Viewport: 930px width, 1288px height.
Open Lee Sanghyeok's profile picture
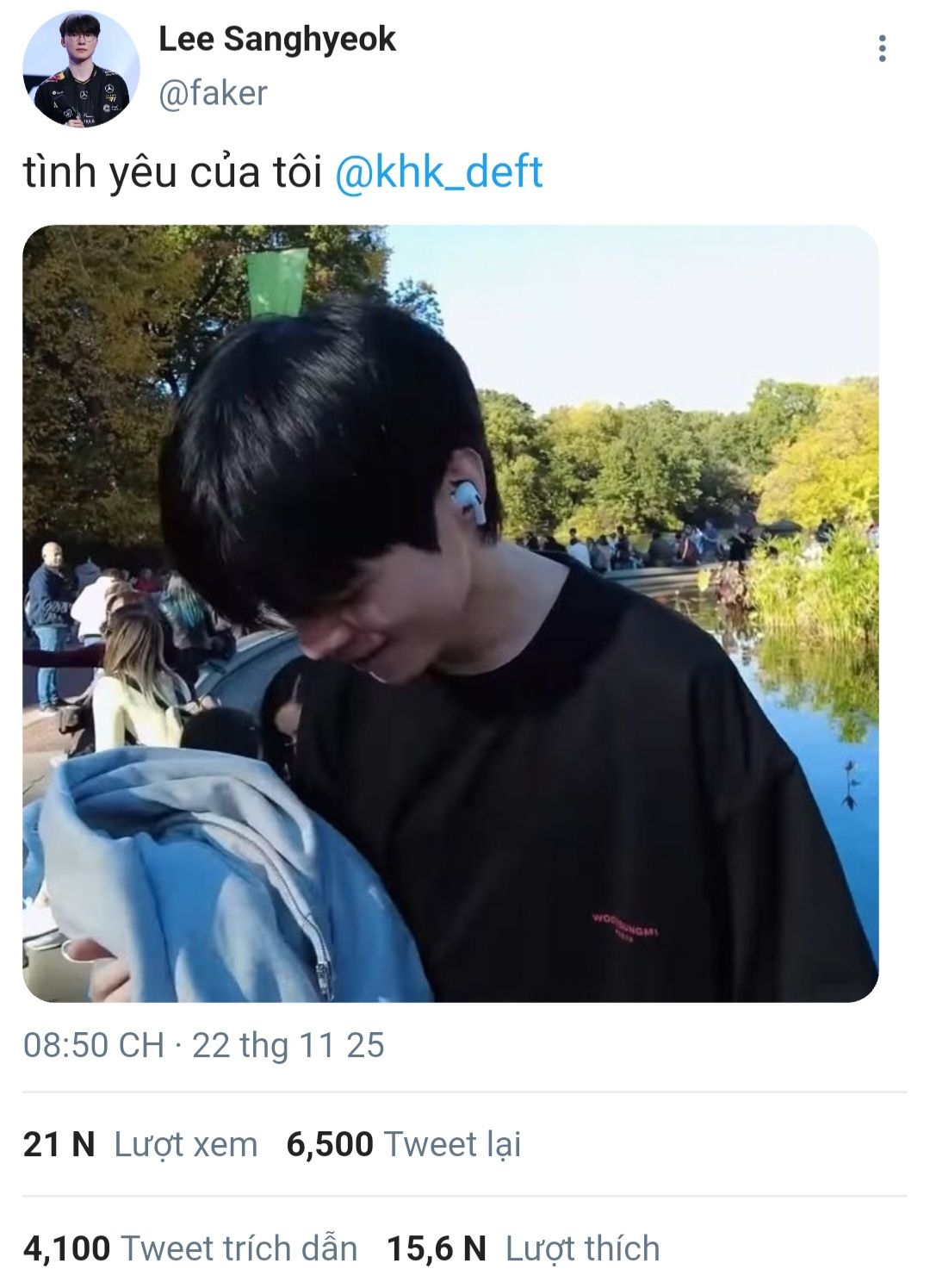point(81,70)
